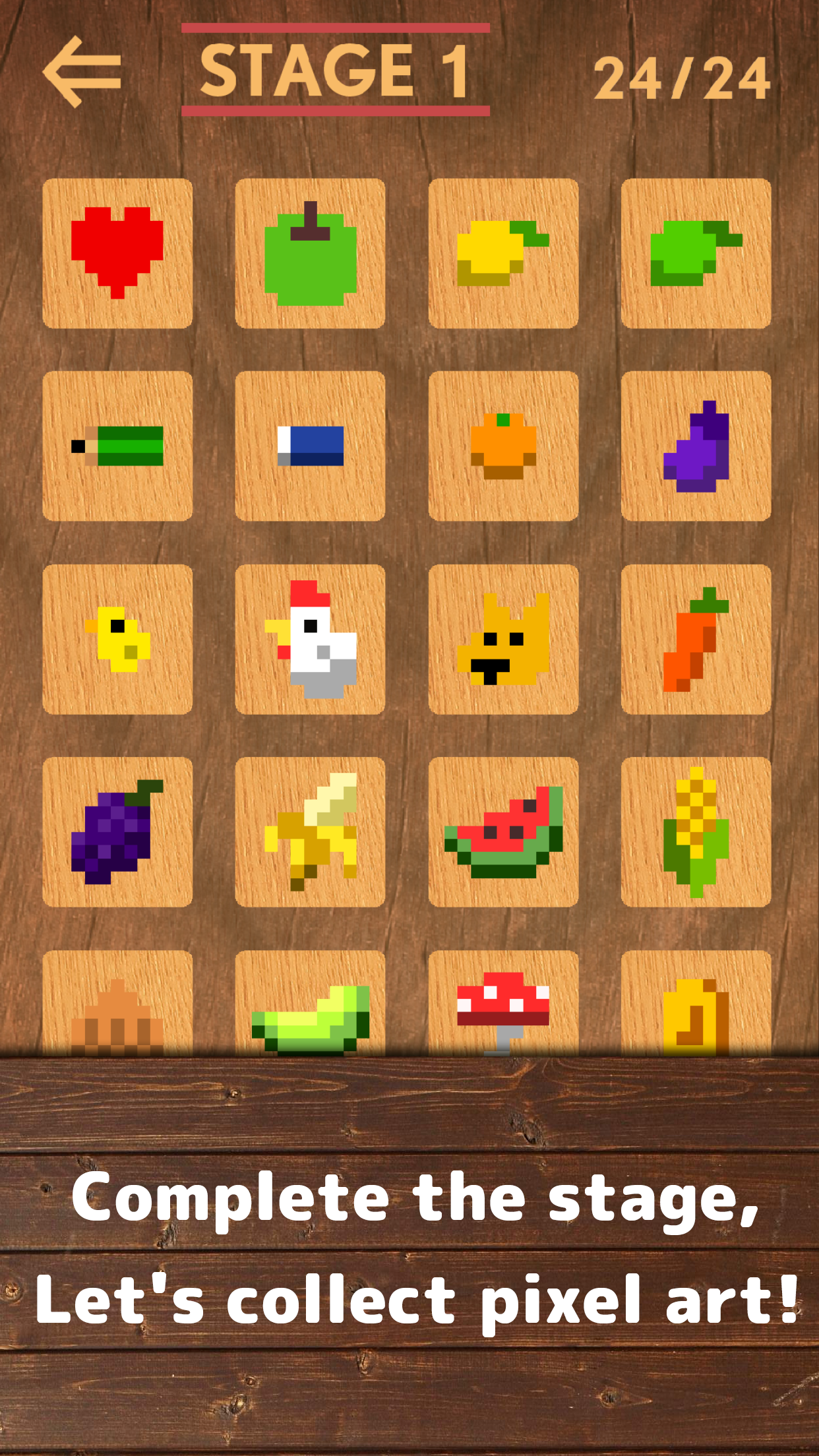Open the green pencil pixel art

[x=117, y=446]
